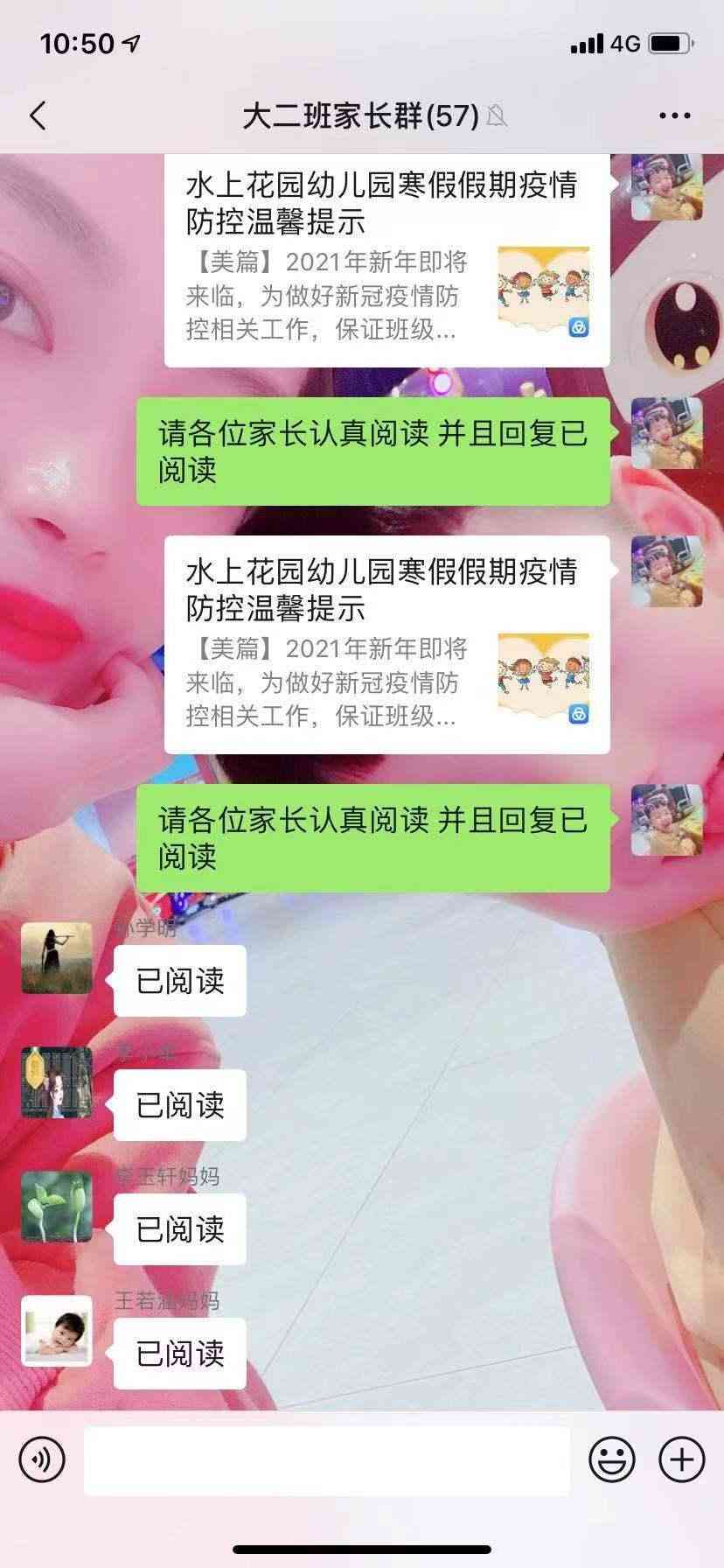Open the emoji picker

click(611, 1460)
